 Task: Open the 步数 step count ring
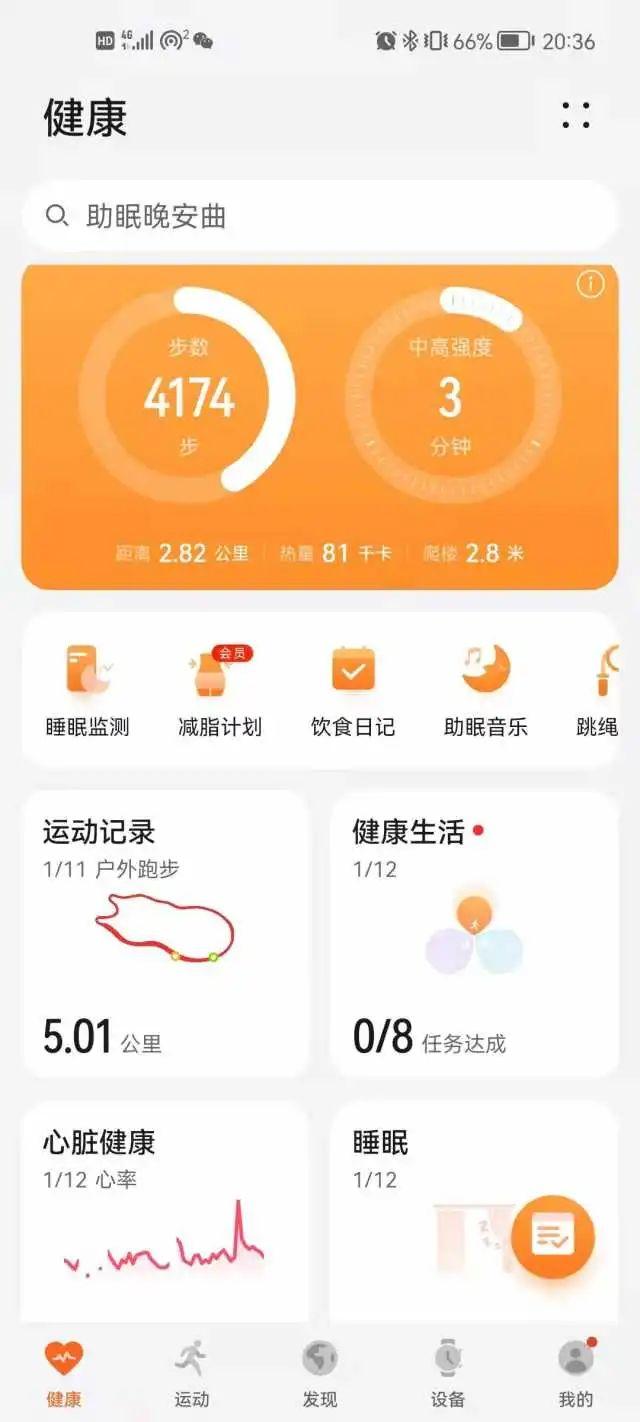[188, 396]
